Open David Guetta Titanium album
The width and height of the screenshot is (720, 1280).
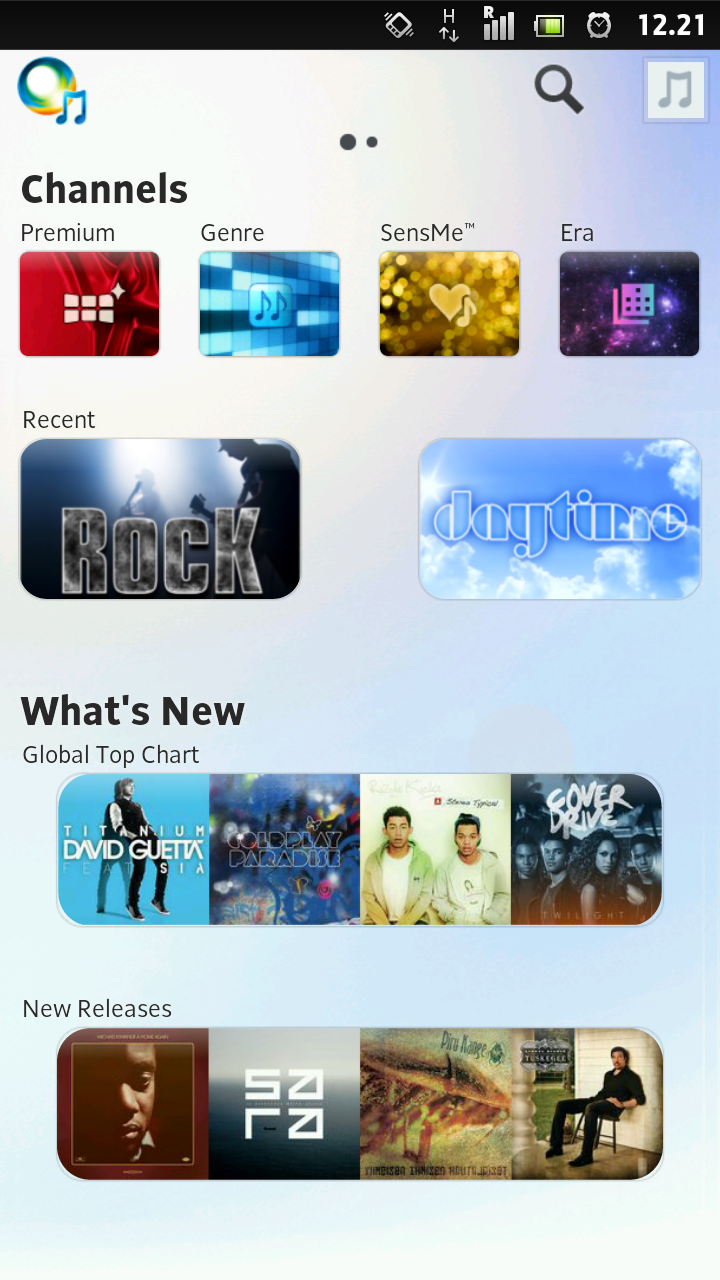133,849
